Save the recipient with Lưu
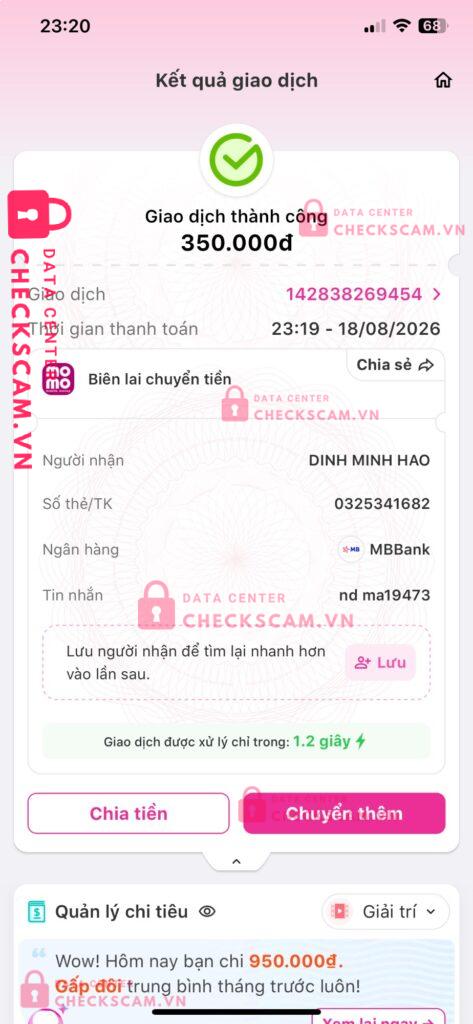Screen dimensions: 473x1024 click(x=380, y=663)
